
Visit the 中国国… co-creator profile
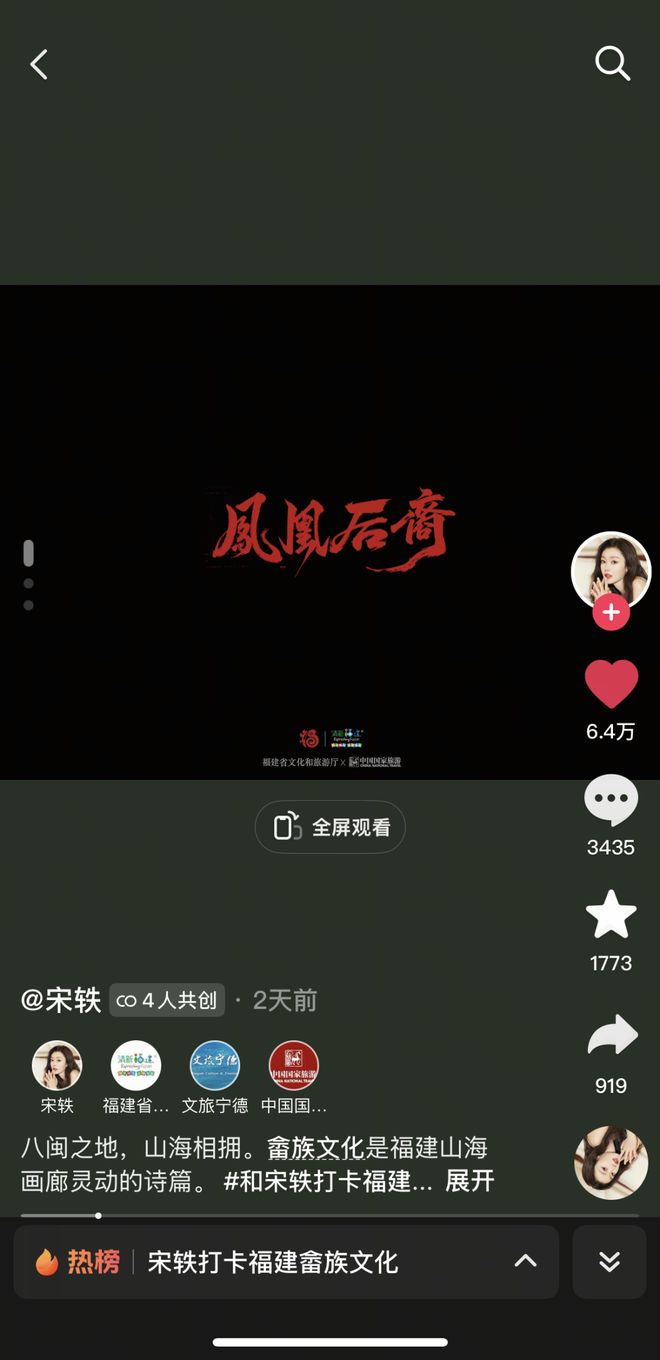click(294, 1066)
